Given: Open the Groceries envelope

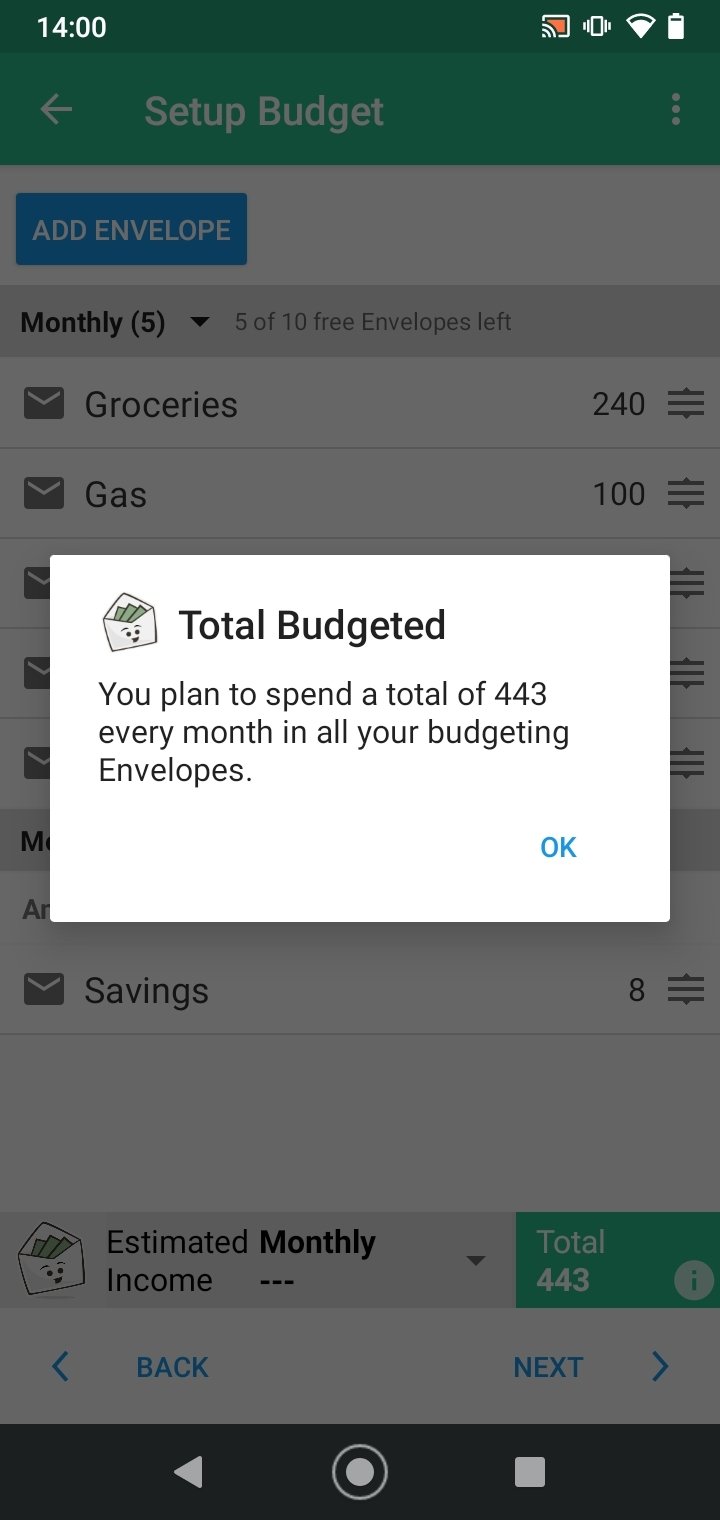Looking at the screenshot, I should point(360,404).
